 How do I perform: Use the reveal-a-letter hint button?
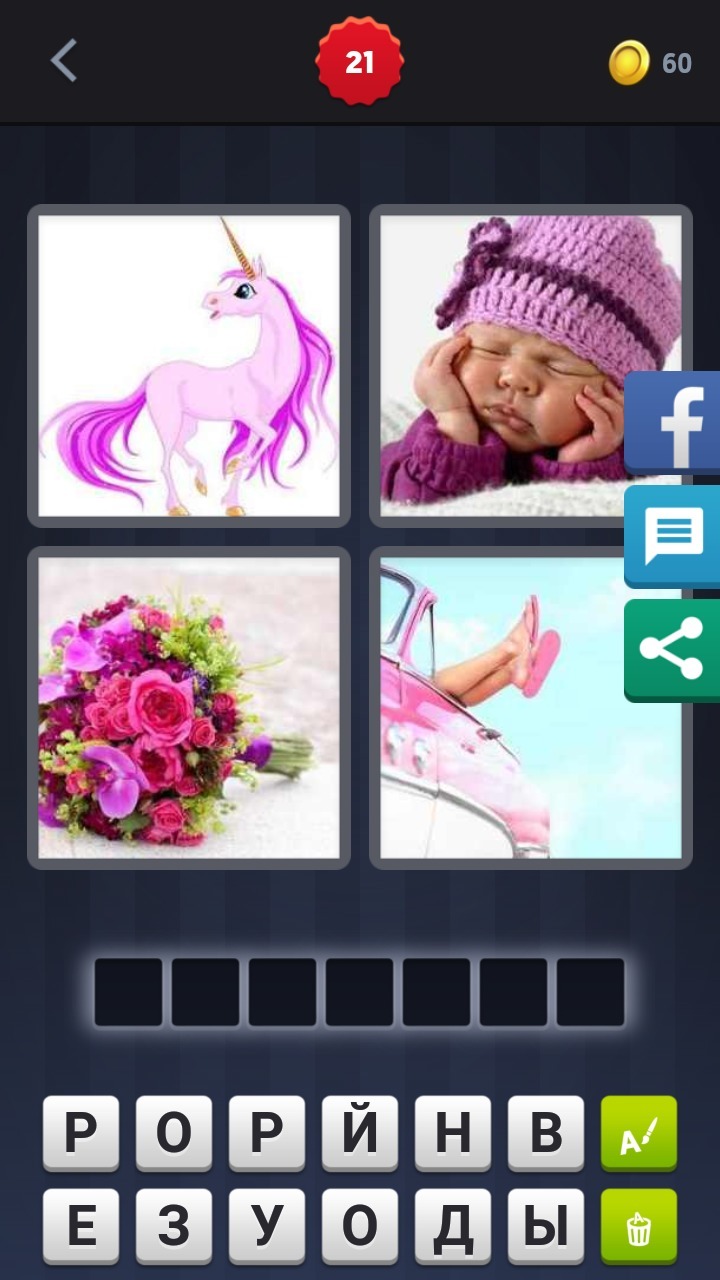(638, 1133)
